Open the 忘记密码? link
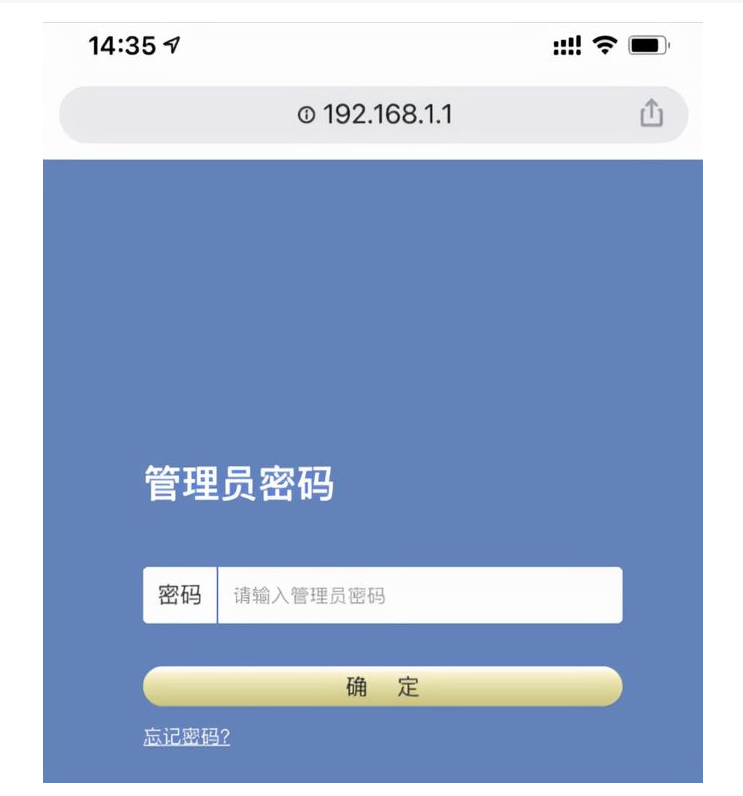Image resolution: width=743 pixels, height=796 pixels. tap(187, 738)
